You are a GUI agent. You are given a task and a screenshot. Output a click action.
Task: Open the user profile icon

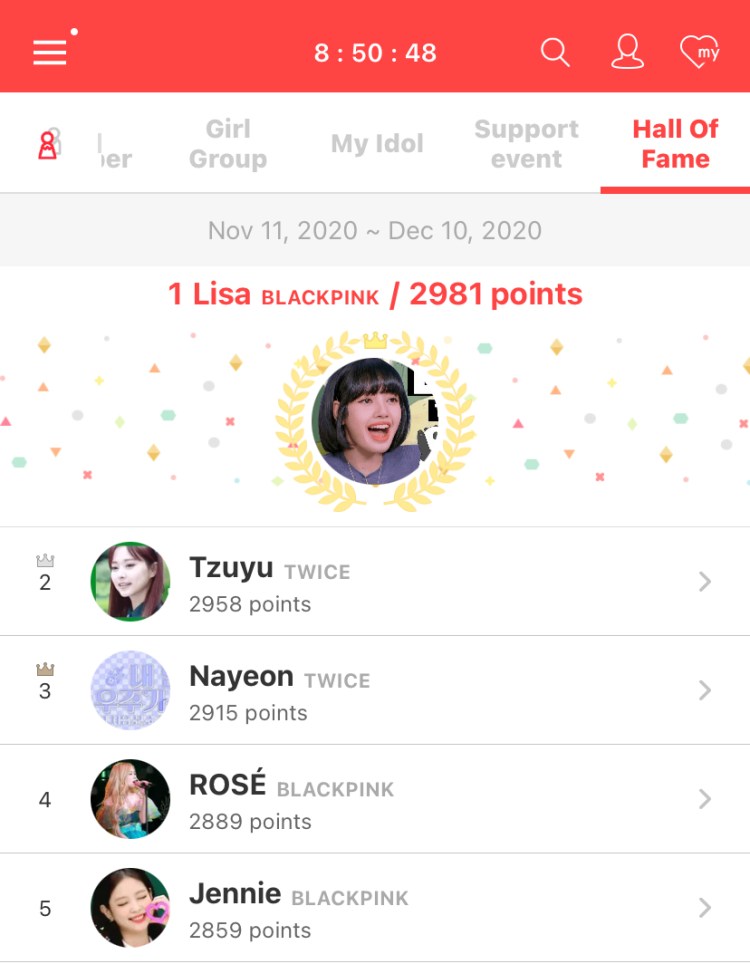click(x=627, y=52)
